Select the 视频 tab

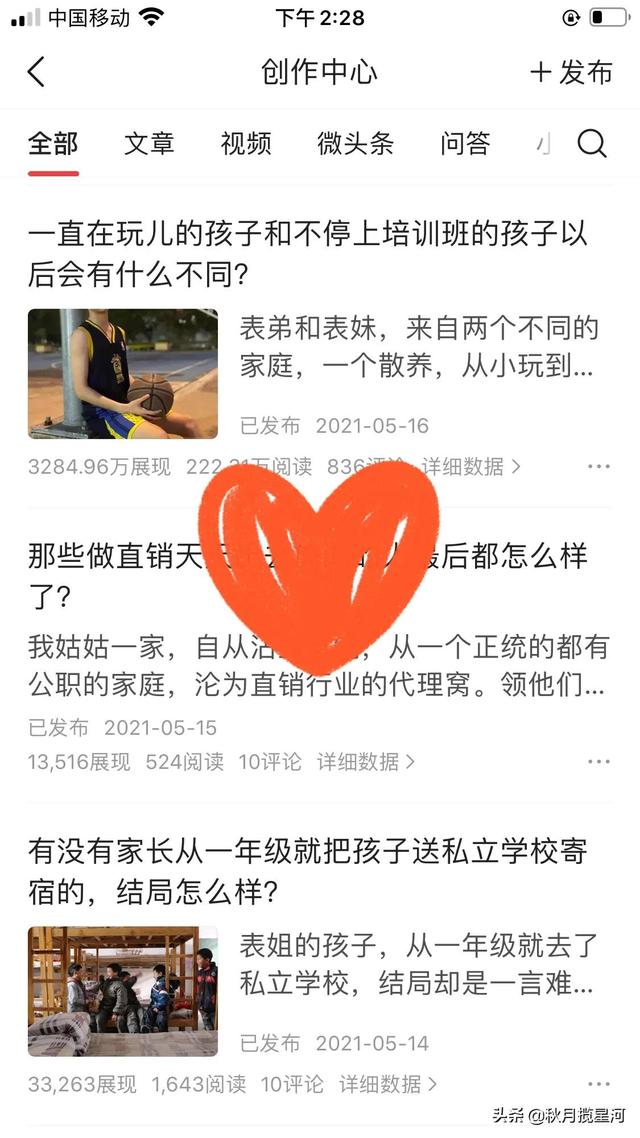click(x=246, y=144)
